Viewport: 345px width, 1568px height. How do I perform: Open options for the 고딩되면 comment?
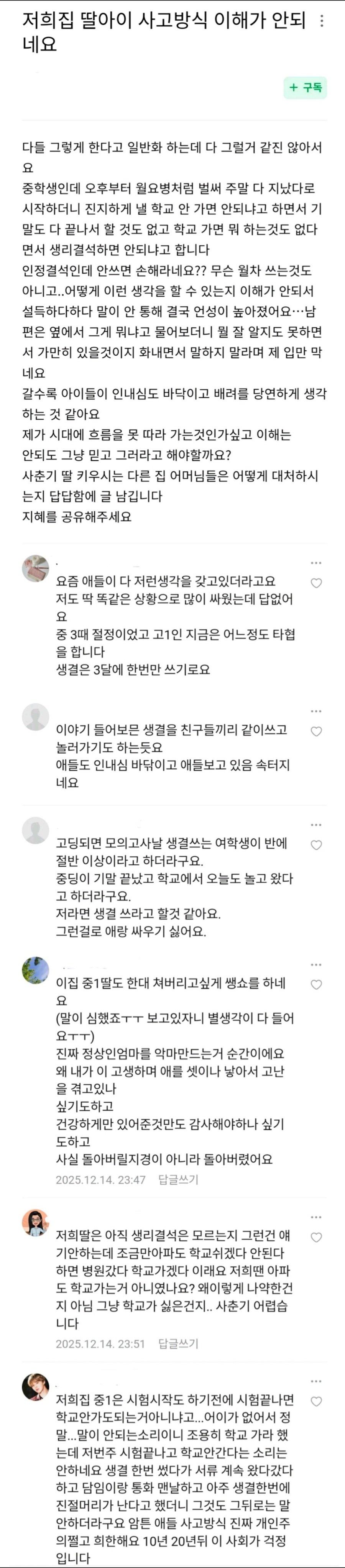click(x=316, y=825)
